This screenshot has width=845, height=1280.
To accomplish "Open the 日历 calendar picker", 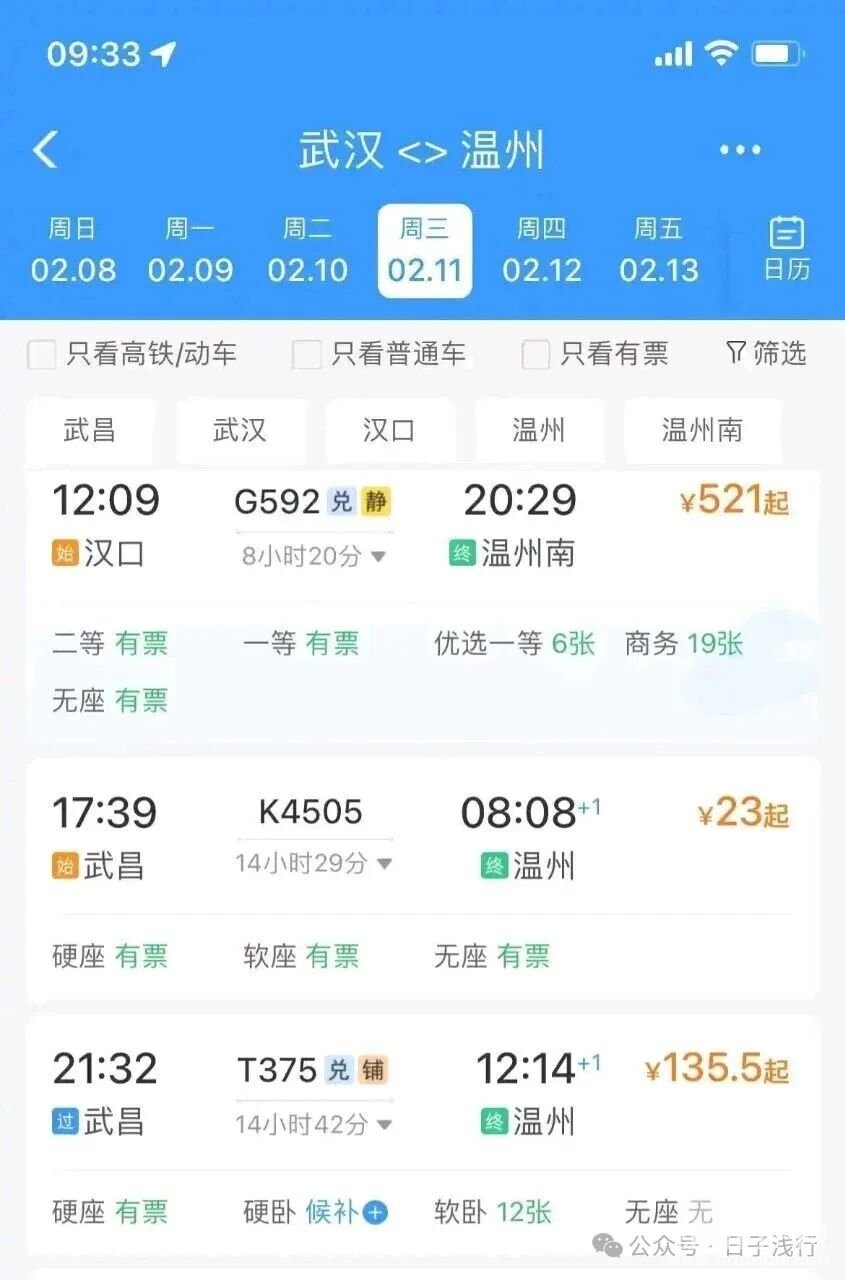I will pyautogui.click(x=786, y=249).
